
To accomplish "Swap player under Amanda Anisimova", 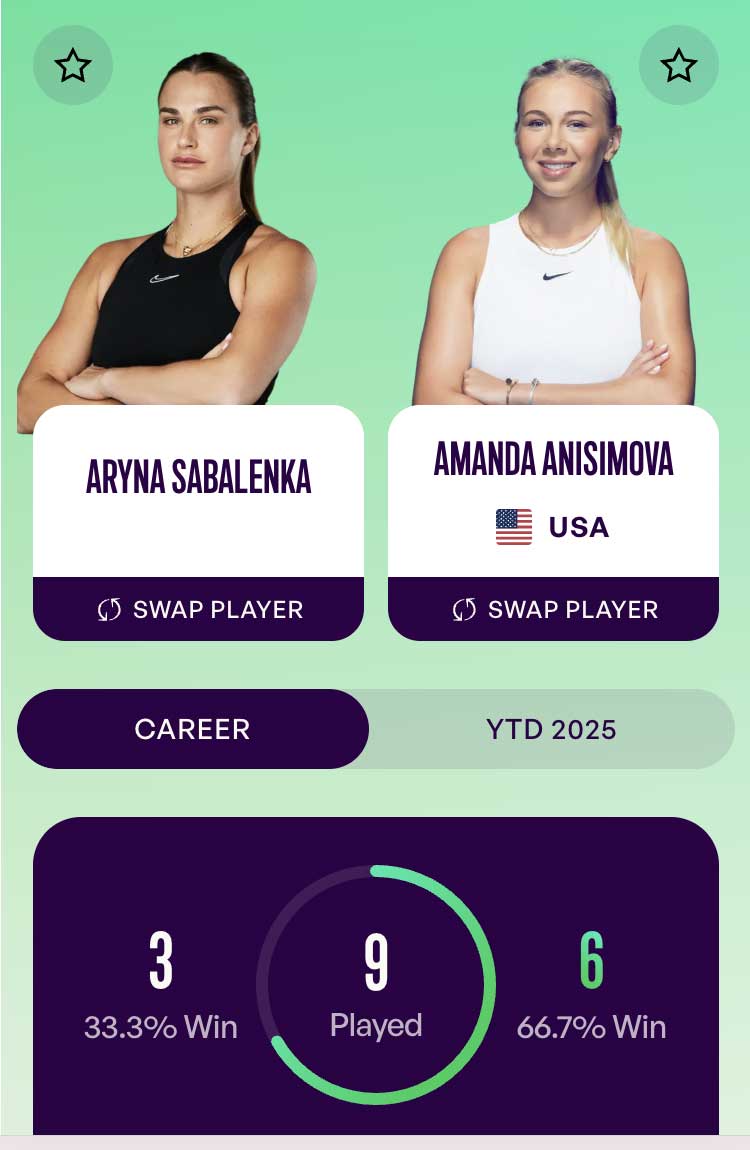I will [553, 609].
